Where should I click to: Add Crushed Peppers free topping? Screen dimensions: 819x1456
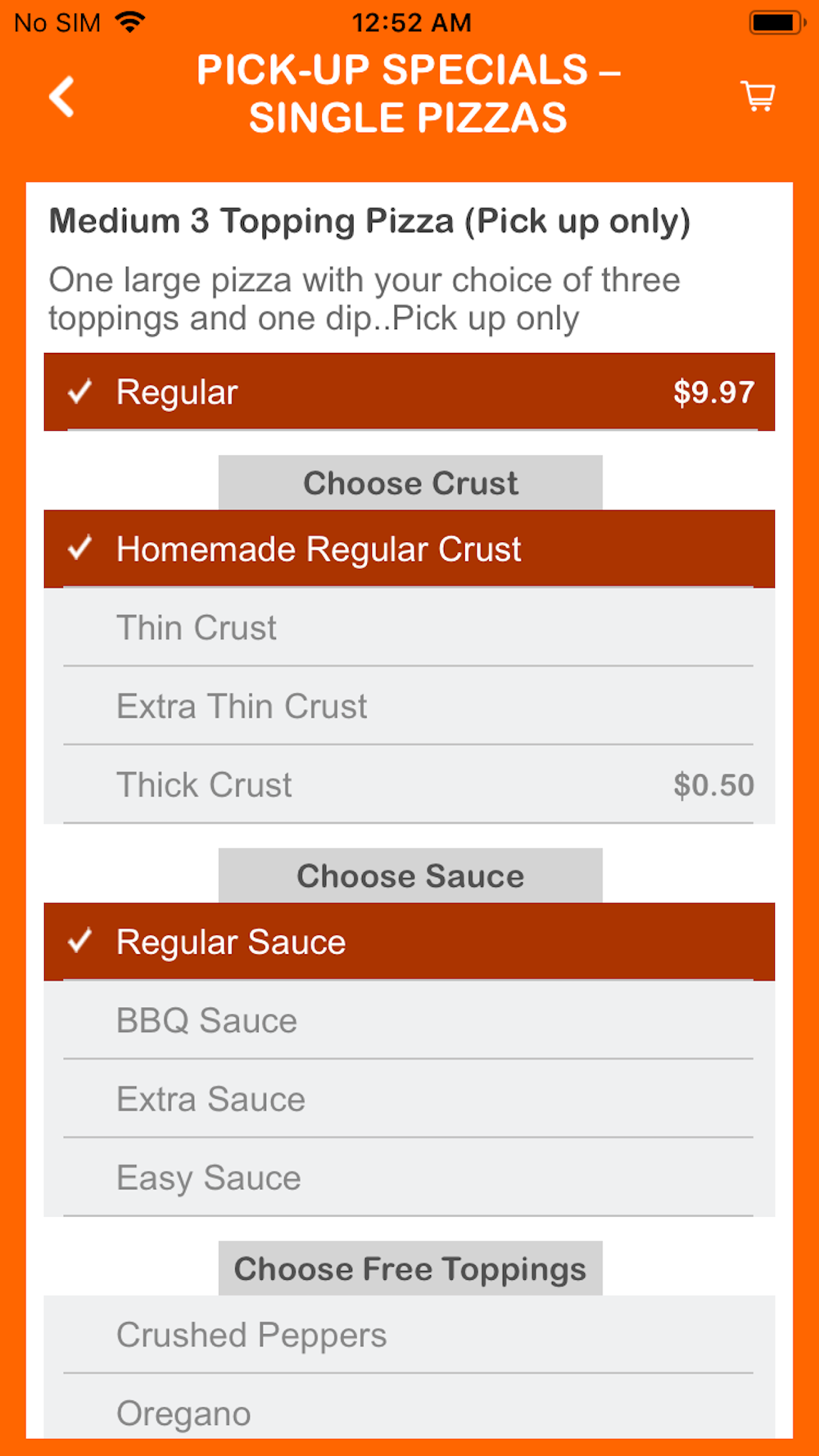[409, 1336]
